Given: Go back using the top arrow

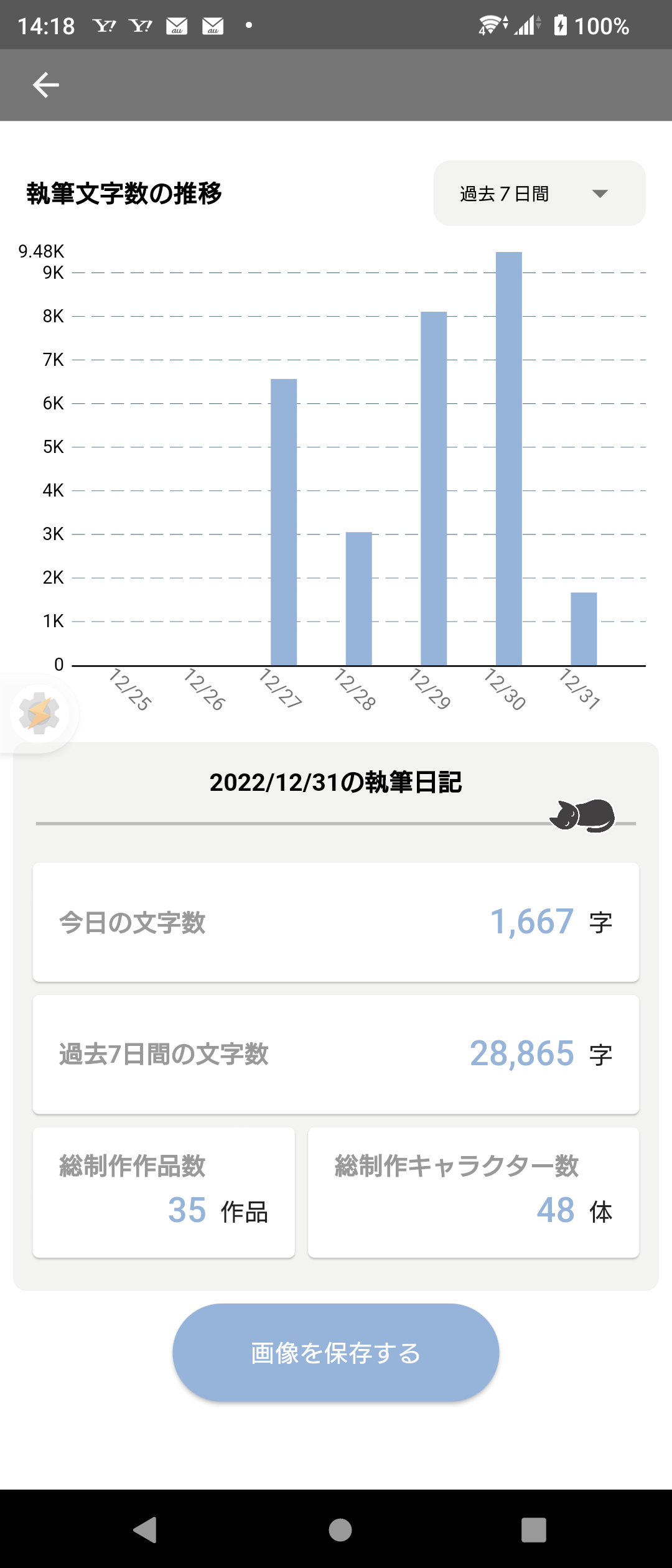Looking at the screenshot, I should pyautogui.click(x=45, y=85).
